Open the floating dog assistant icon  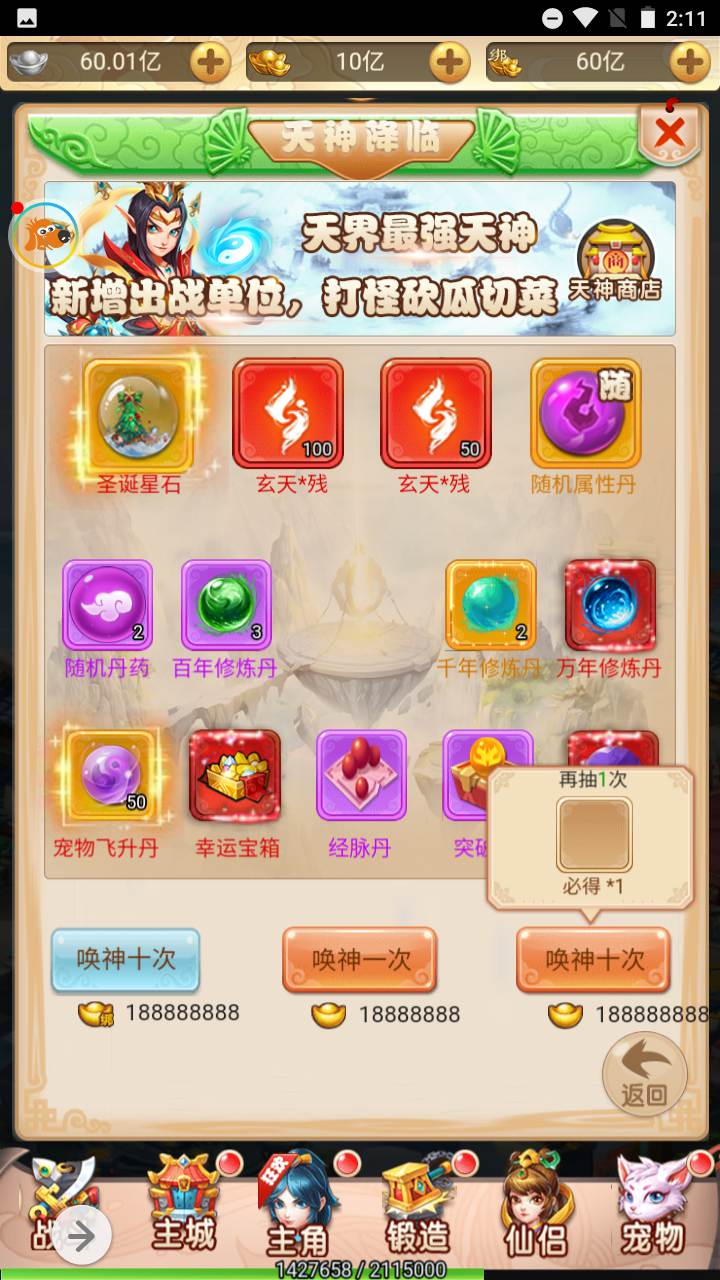click(44, 235)
